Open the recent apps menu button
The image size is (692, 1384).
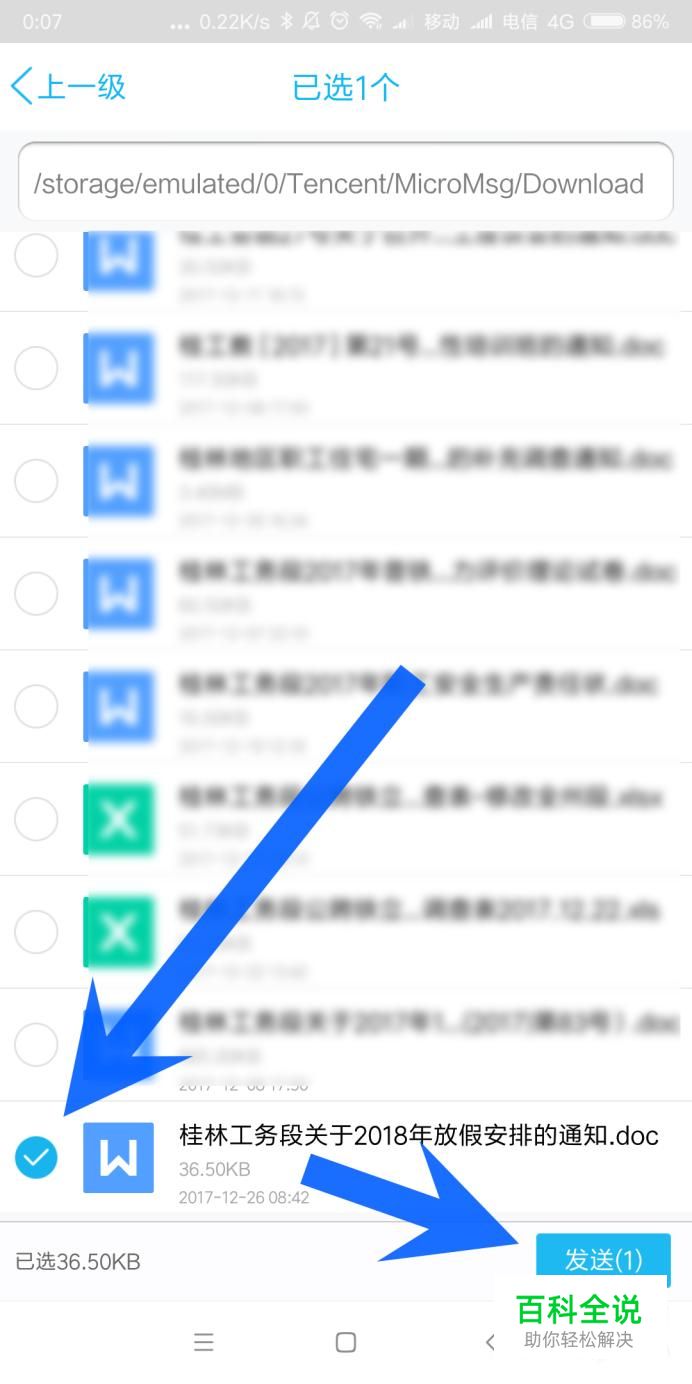[204, 1342]
